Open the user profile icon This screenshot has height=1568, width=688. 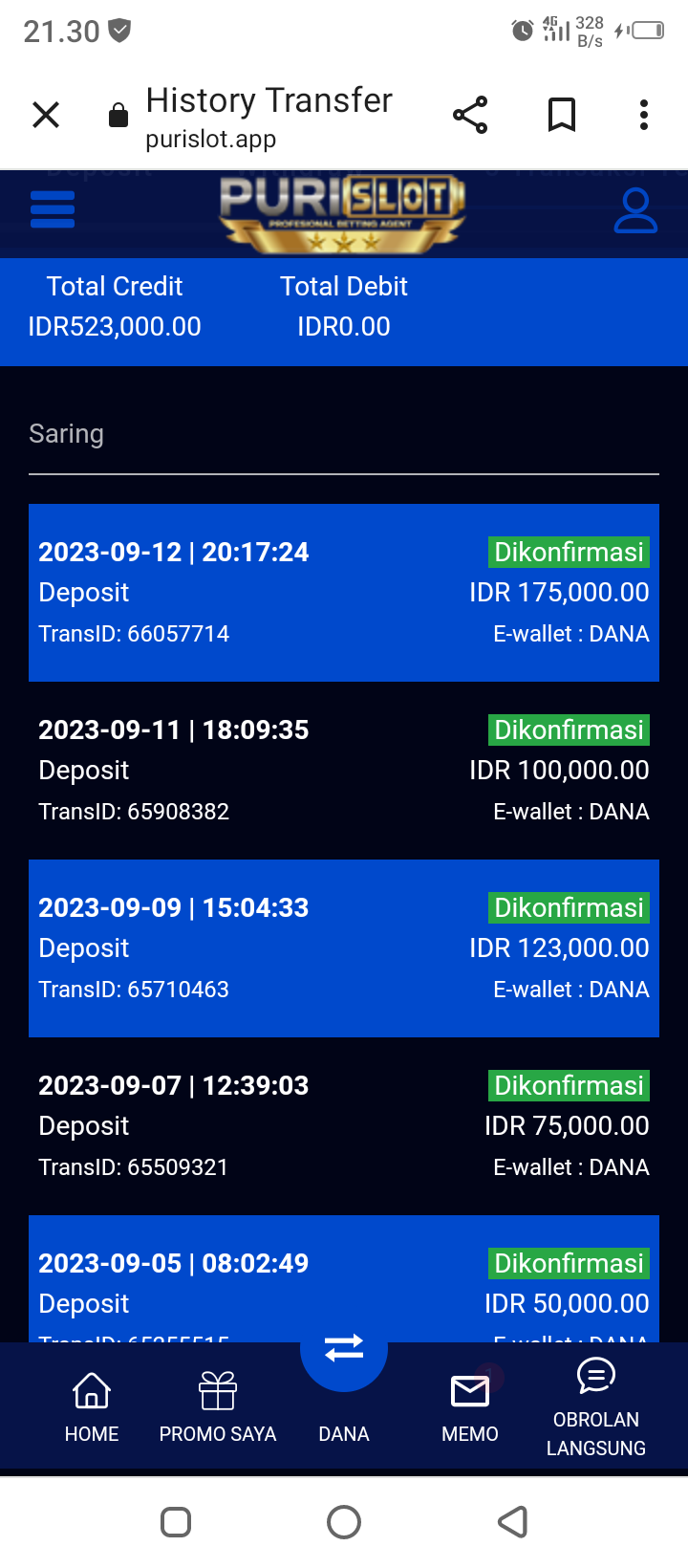pyautogui.click(x=635, y=210)
